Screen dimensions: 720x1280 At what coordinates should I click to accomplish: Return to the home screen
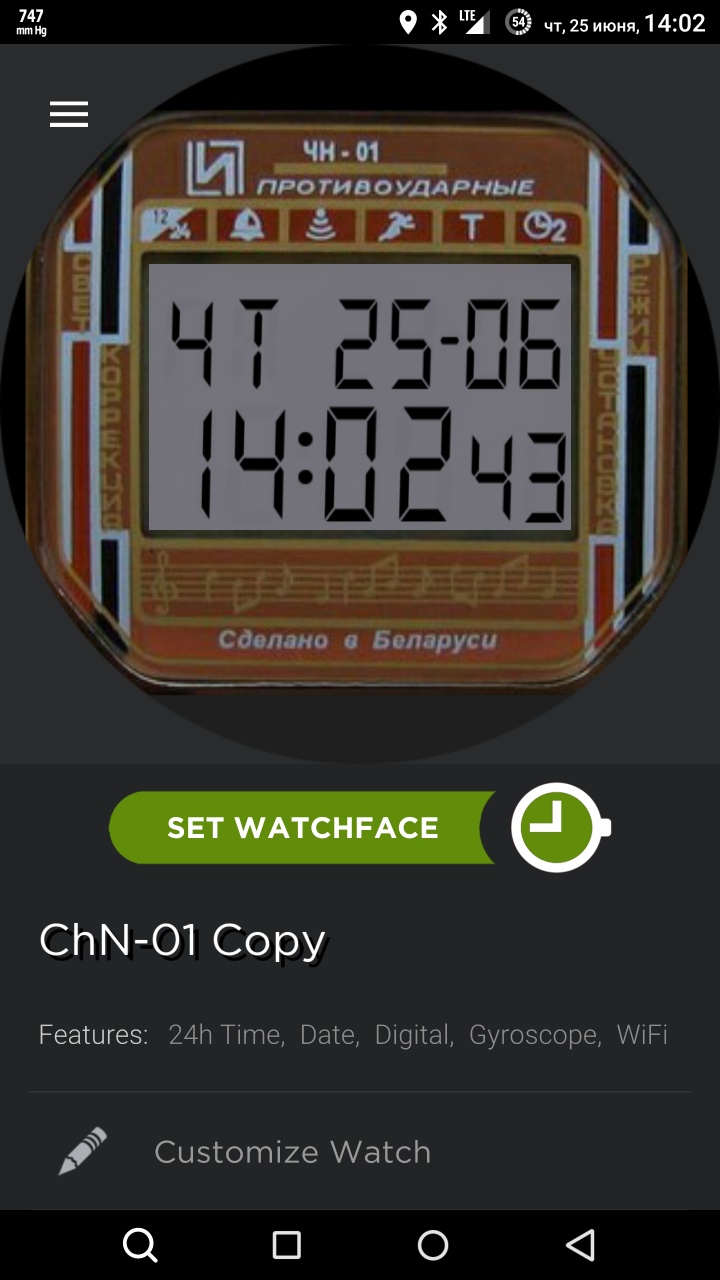(433, 1245)
